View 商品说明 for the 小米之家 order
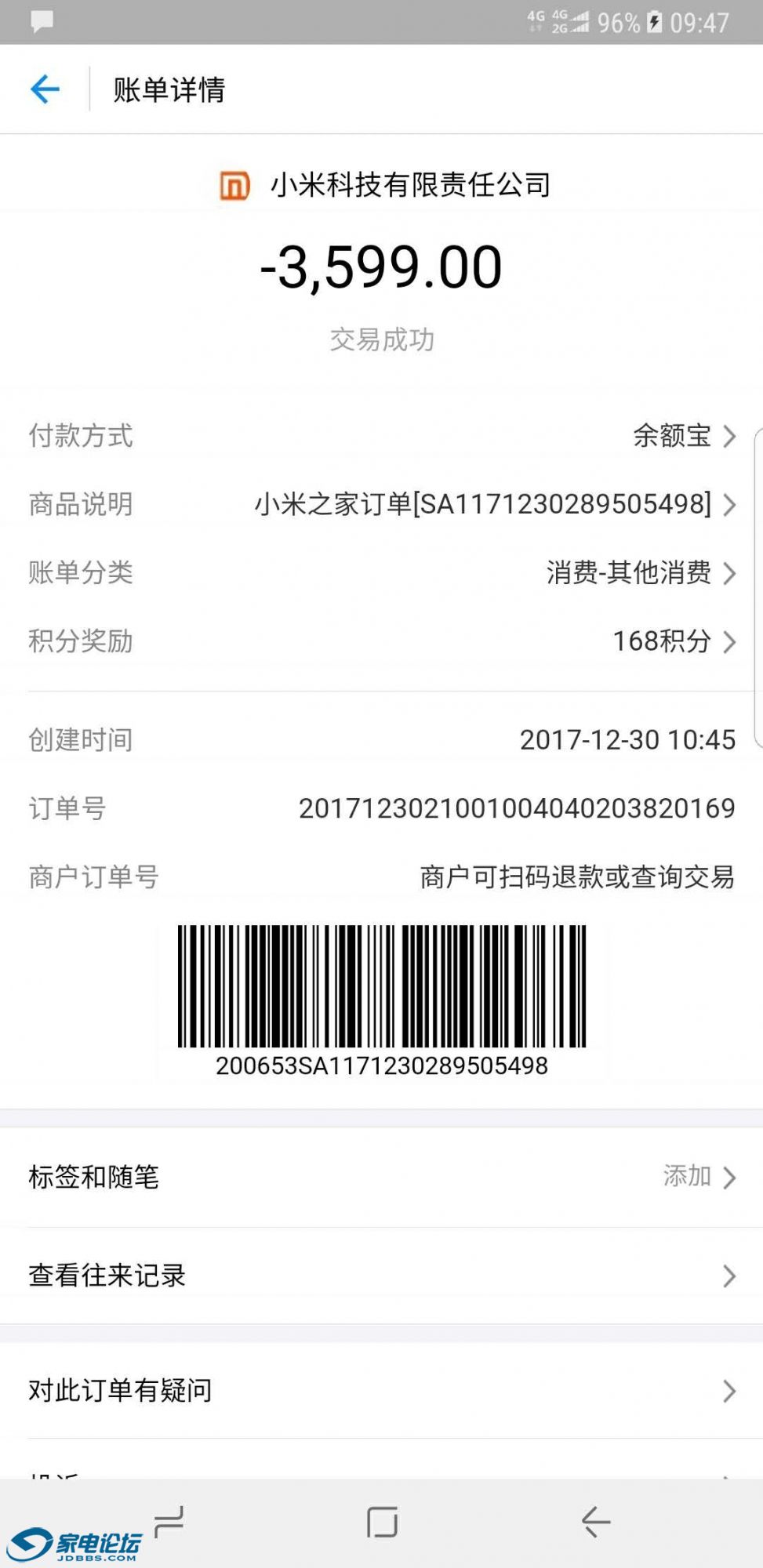This screenshot has width=763, height=1568. coord(494,504)
